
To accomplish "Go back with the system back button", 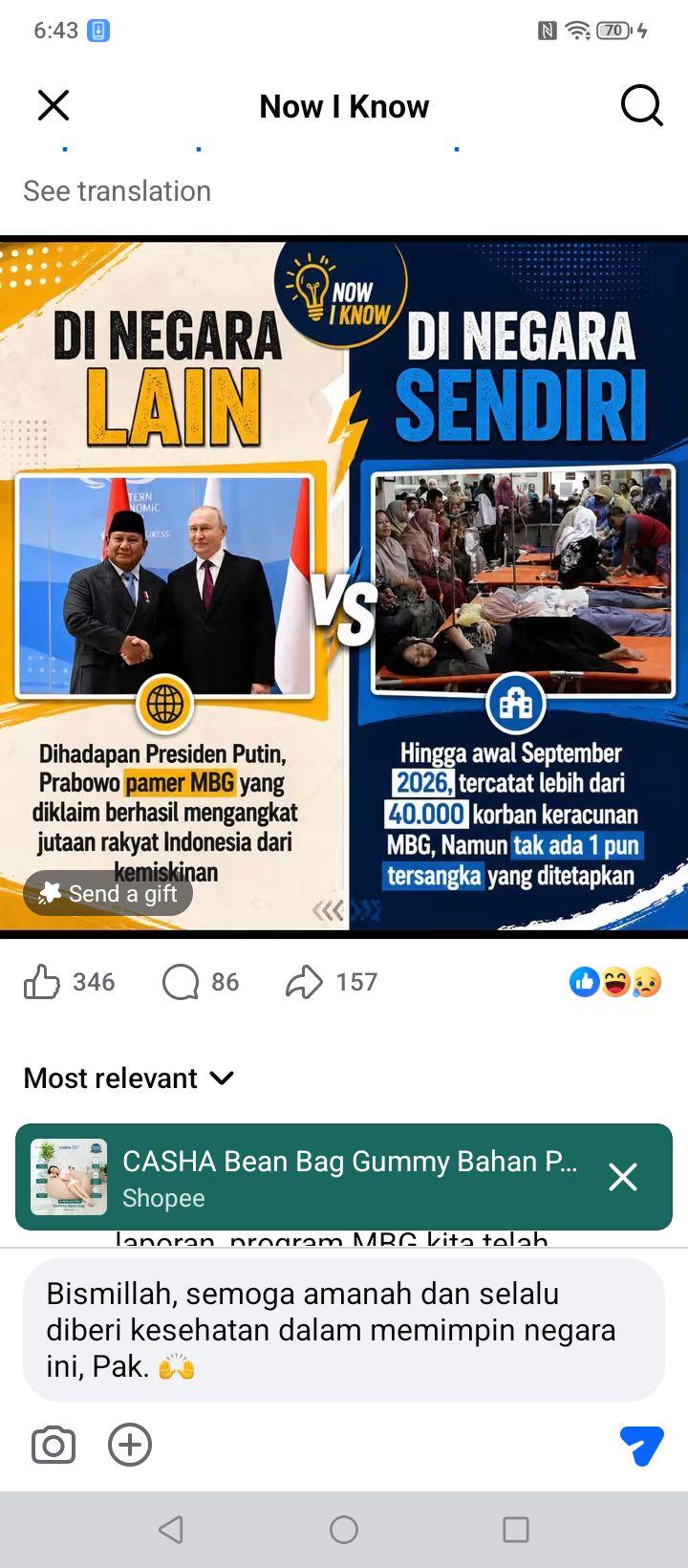I will click(171, 1530).
